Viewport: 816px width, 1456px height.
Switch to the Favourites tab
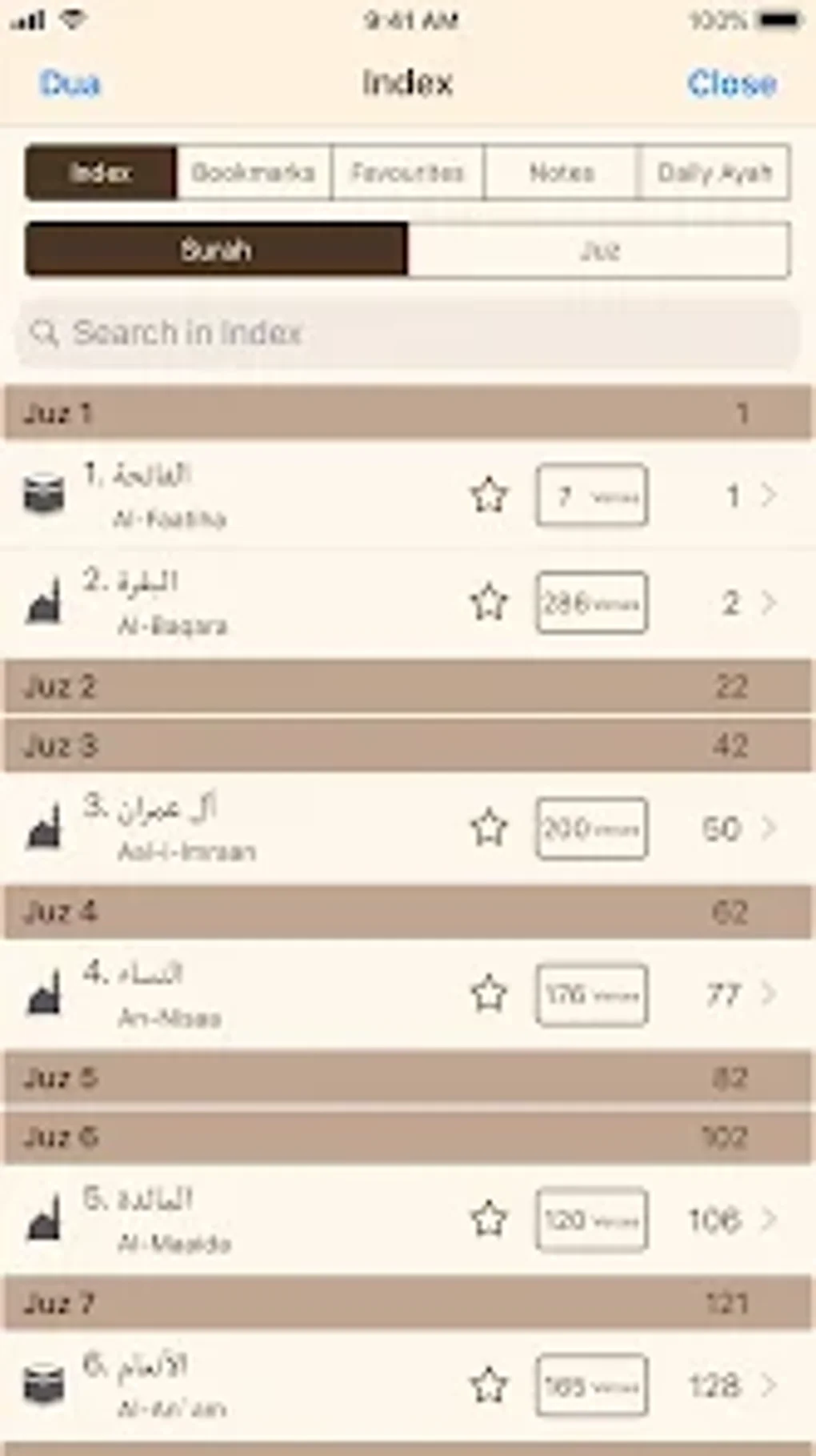coord(407,172)
